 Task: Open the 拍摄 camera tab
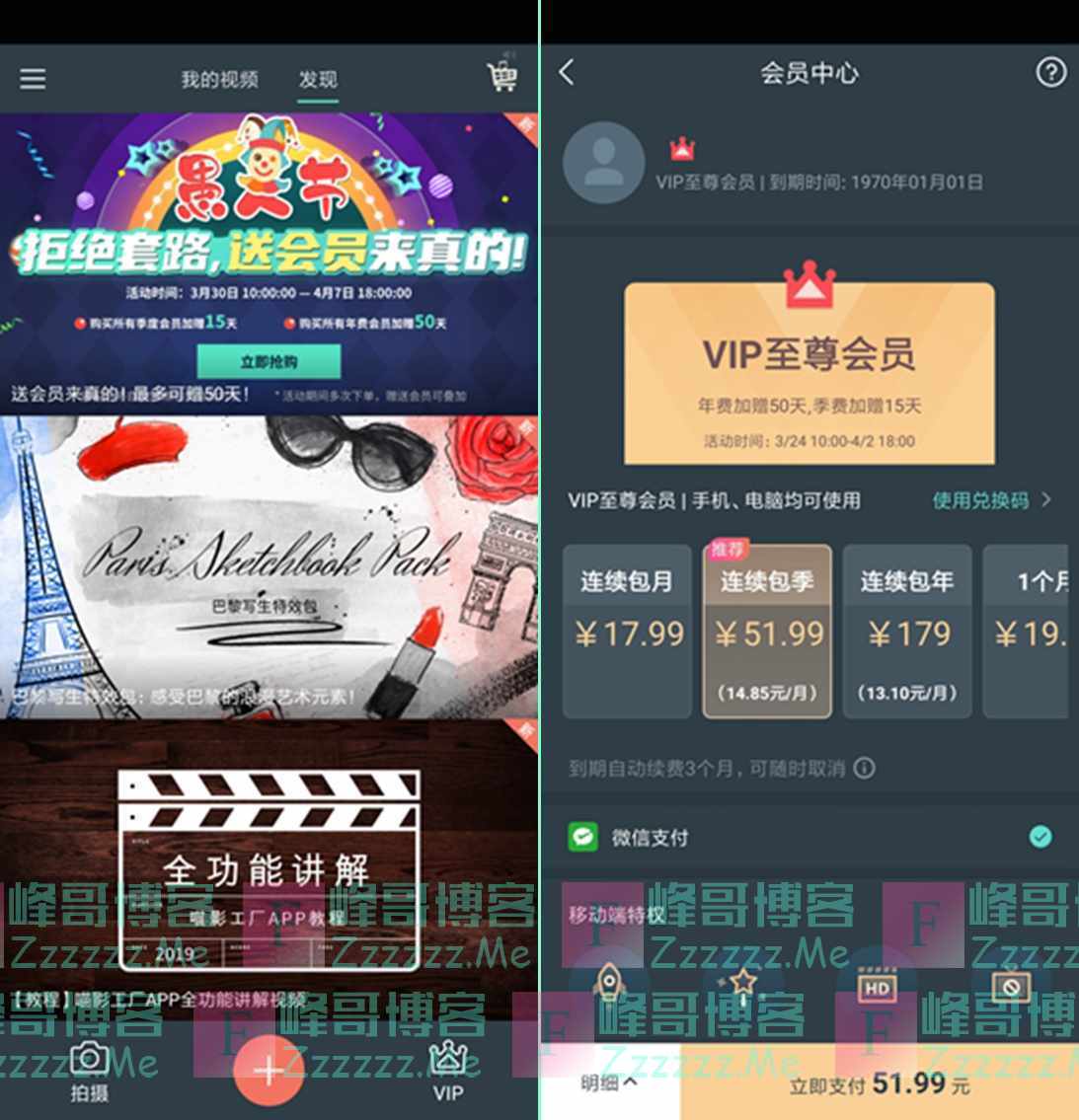(x=89, y=1071)
